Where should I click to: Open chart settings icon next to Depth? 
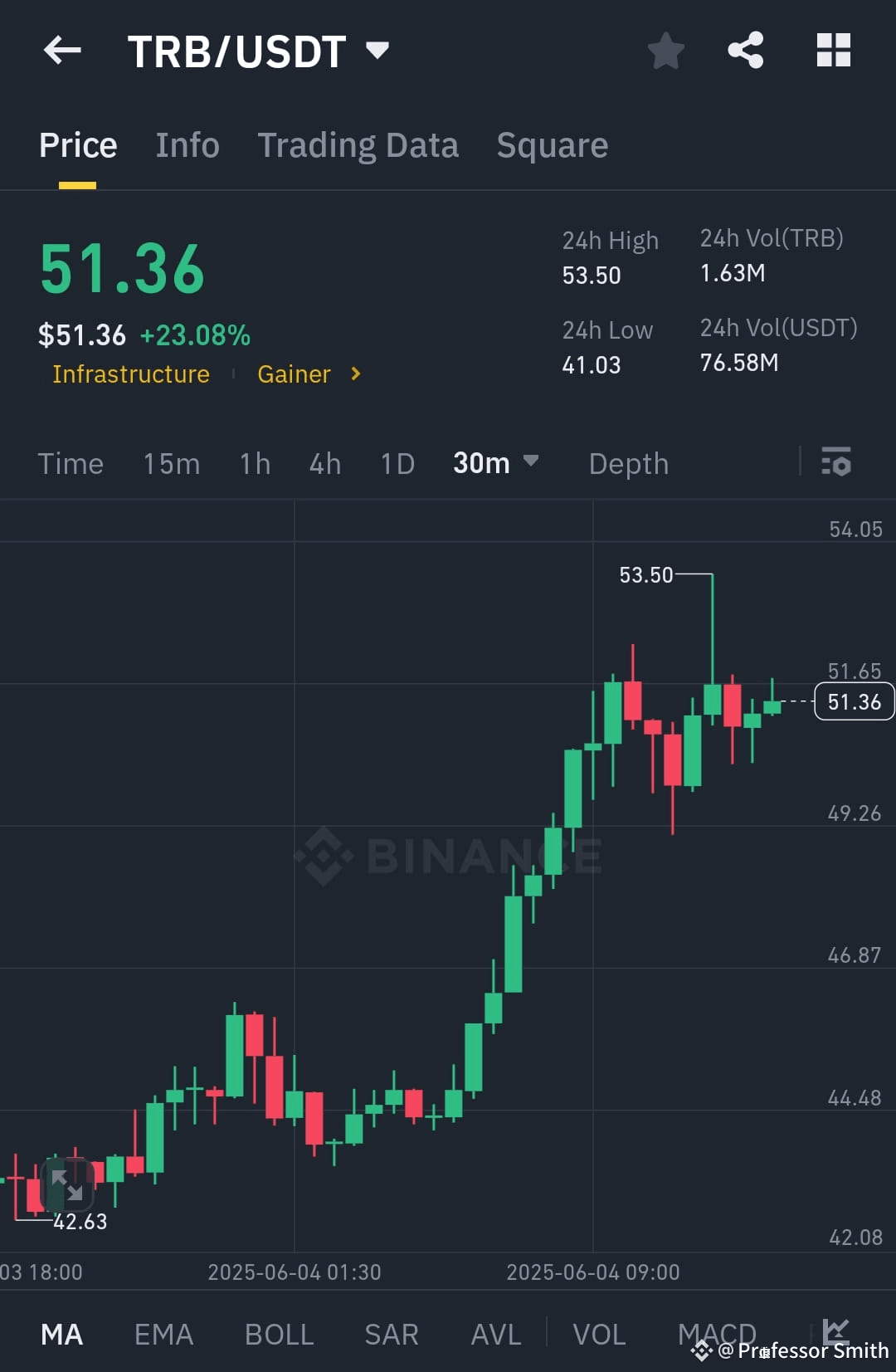836,463
